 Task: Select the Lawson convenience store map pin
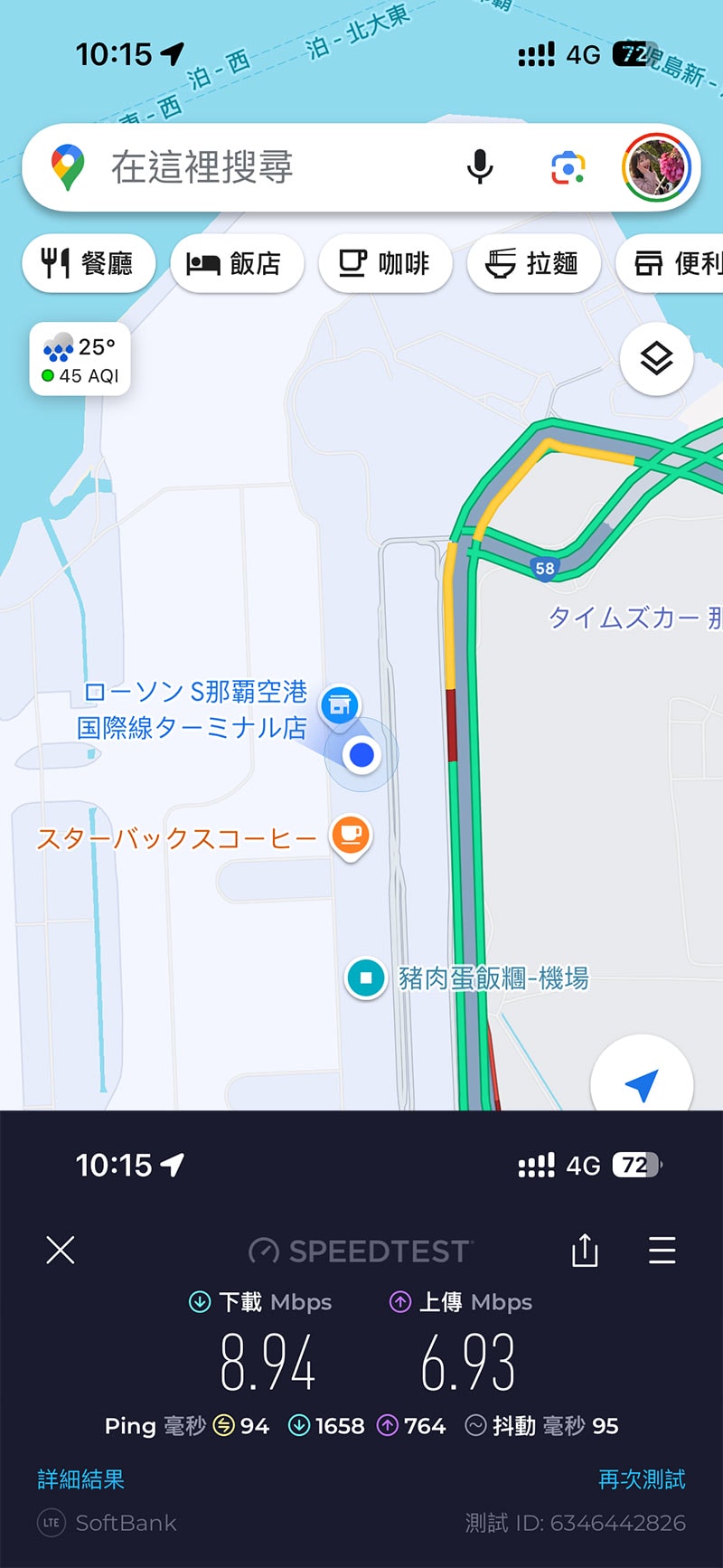[341, 705]
